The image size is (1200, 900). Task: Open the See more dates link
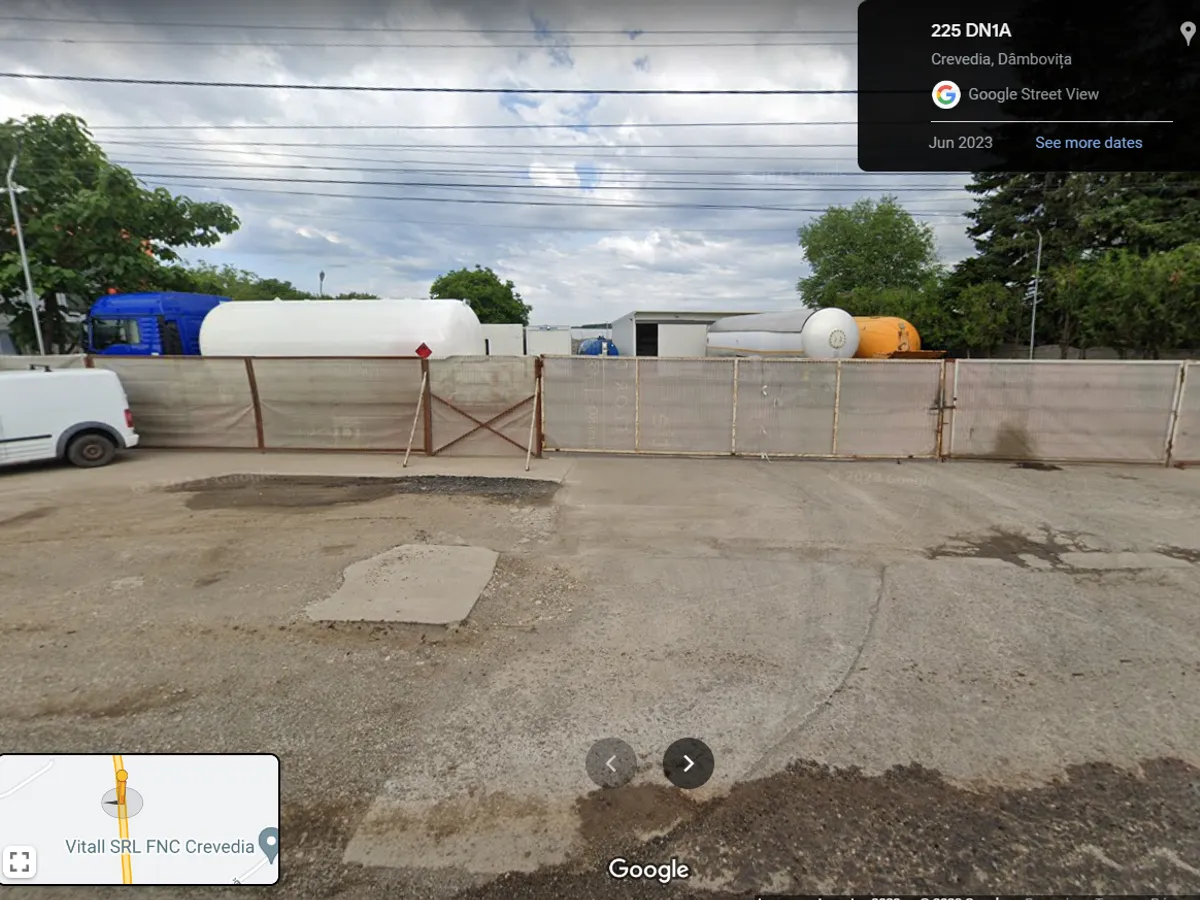(1088, 142)
